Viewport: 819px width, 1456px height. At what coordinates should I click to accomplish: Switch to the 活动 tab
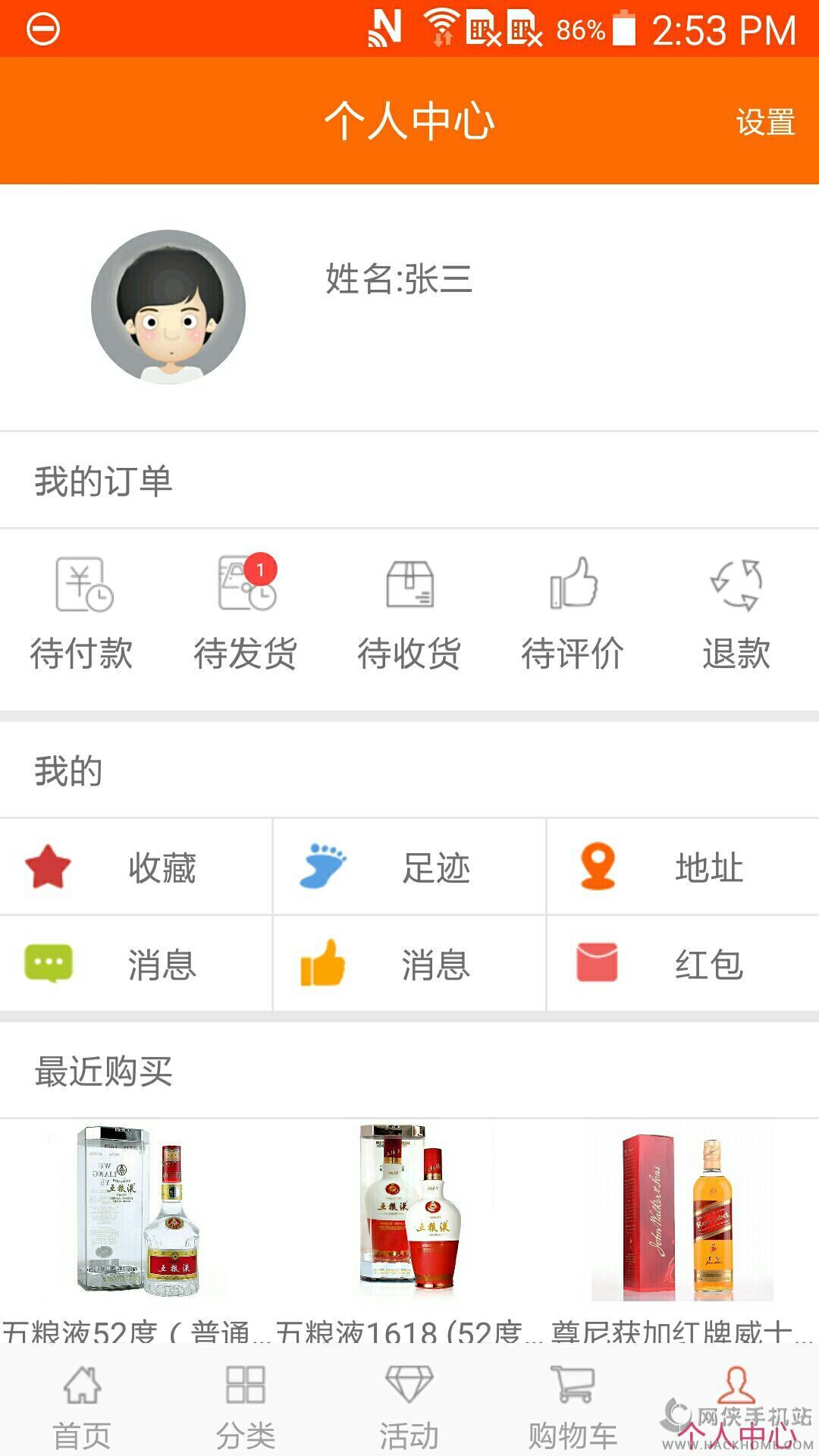click(409, 1407)
